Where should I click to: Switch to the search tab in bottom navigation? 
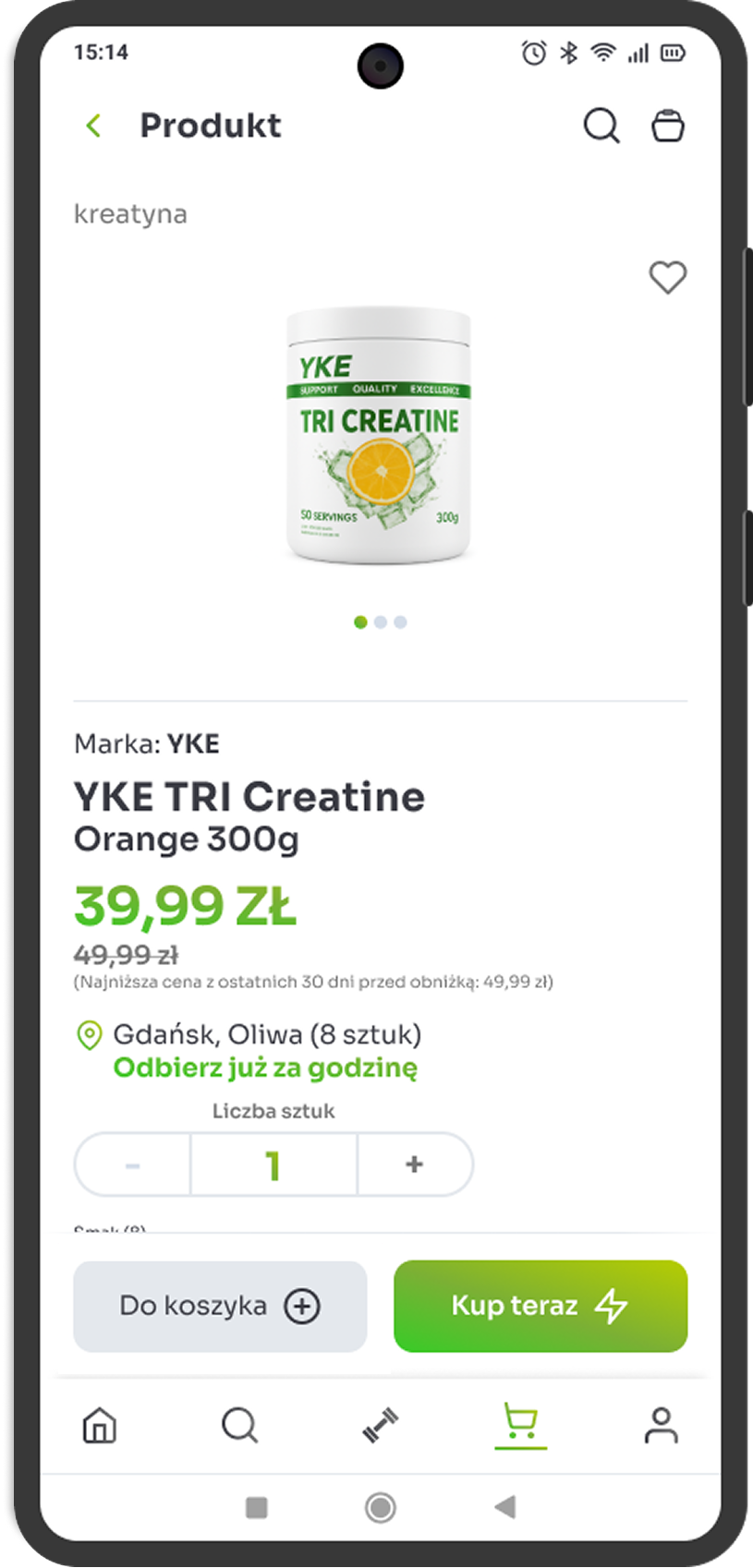(239, 1425)
